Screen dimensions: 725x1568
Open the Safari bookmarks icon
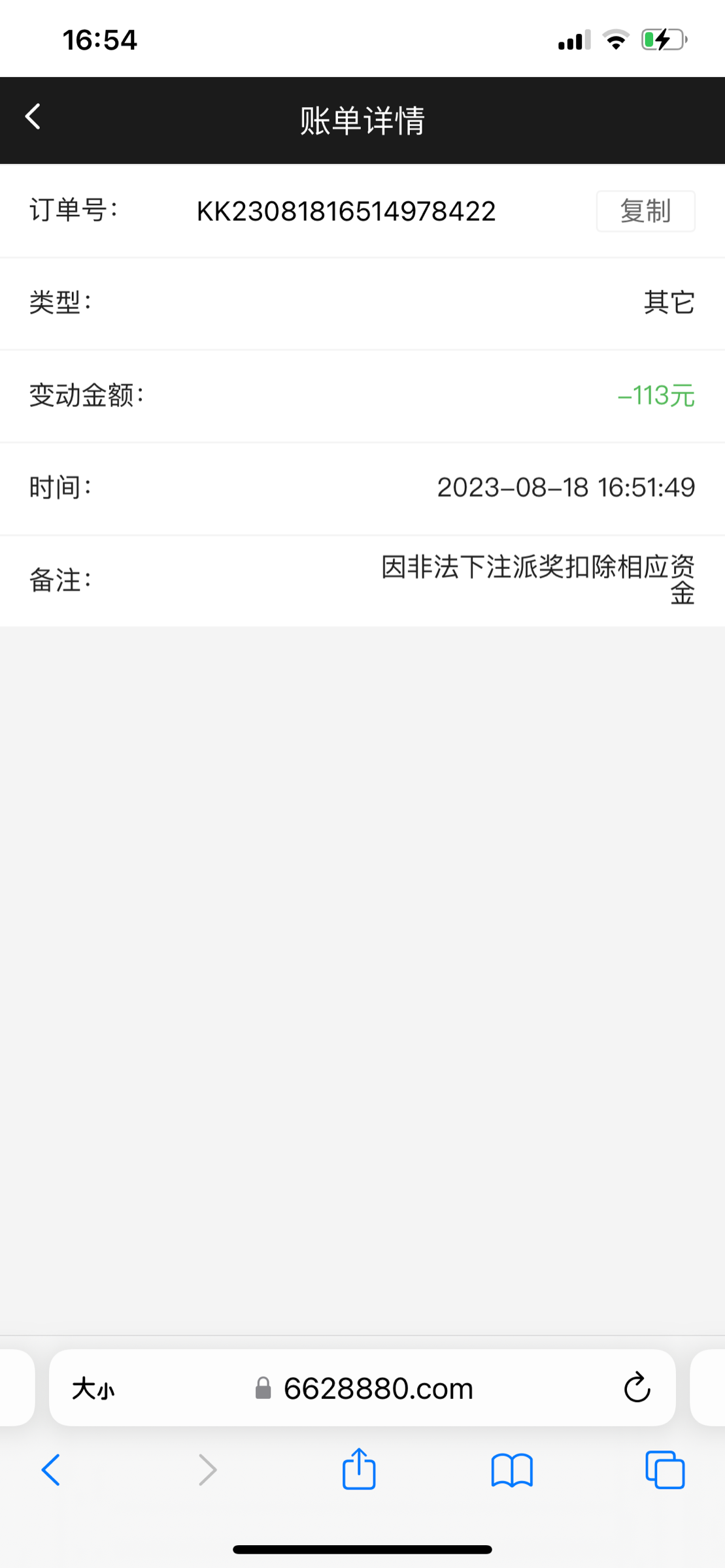(514, 1471)
